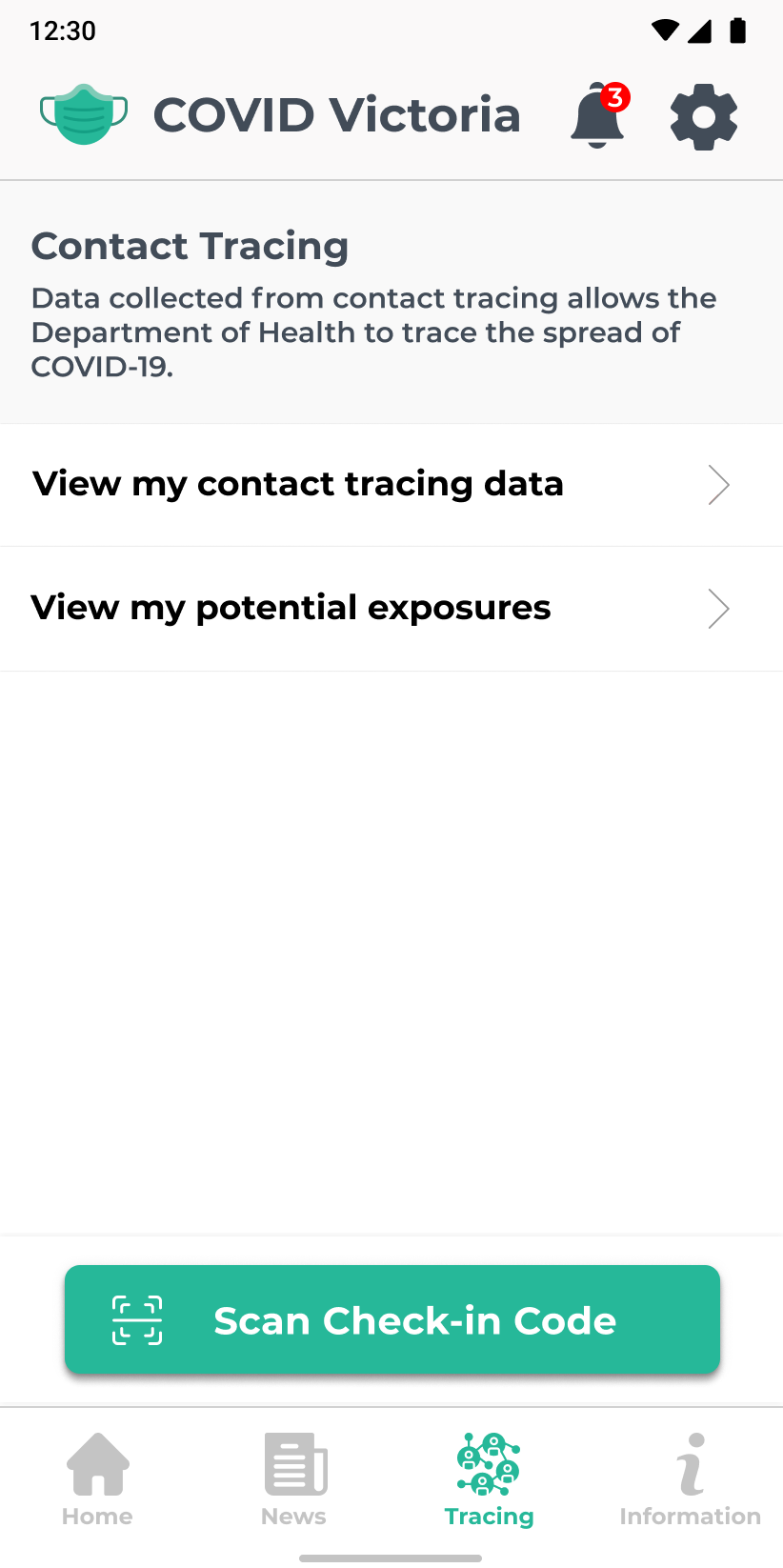Open the Information tab
This screenshot has height=1568, width=783.
point(690,1479)
